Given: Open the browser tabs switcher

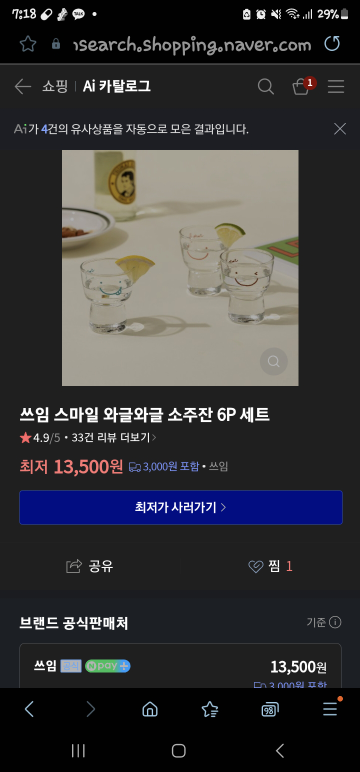Looking at the screenshot, I should coord(270,709).
